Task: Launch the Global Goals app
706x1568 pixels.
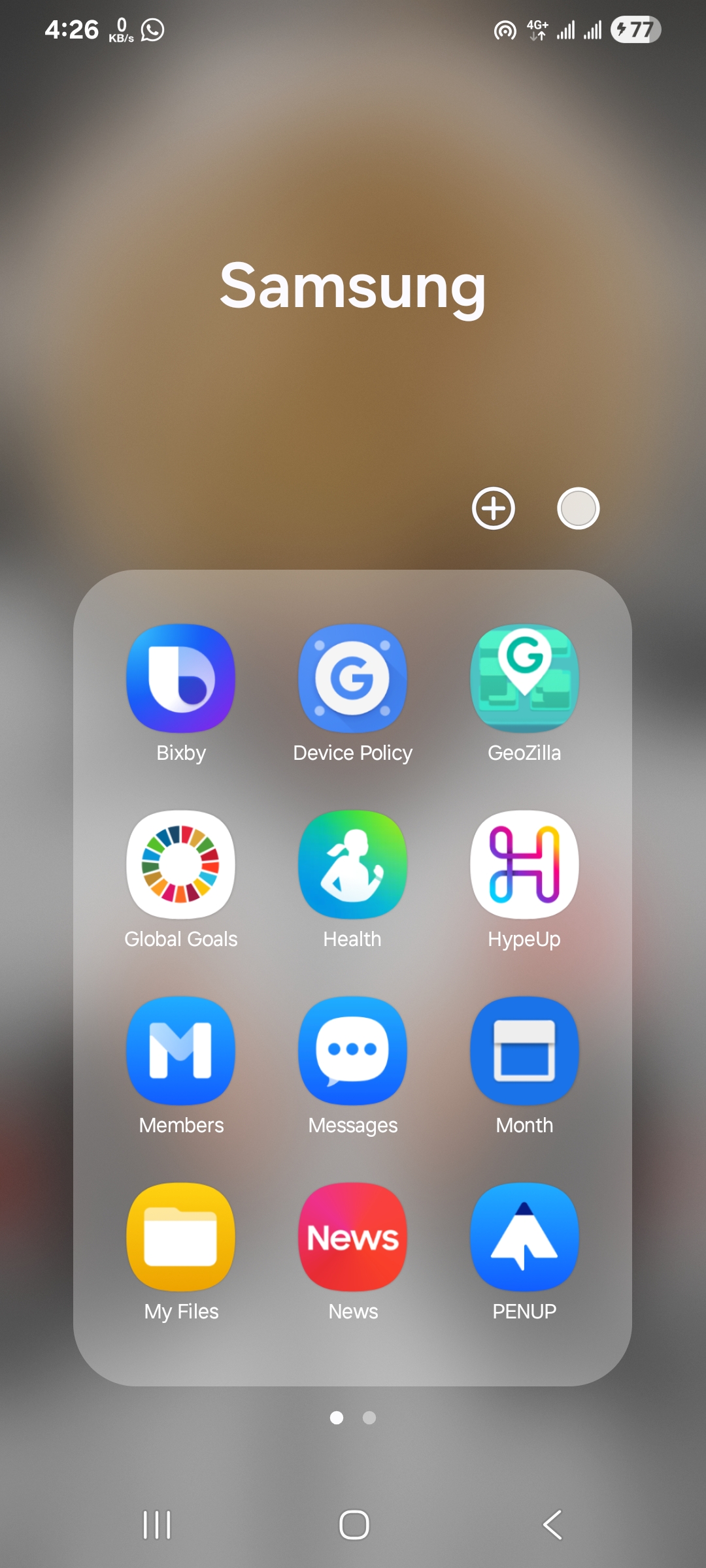Action: pyautogui.click(x=181, y=864)
